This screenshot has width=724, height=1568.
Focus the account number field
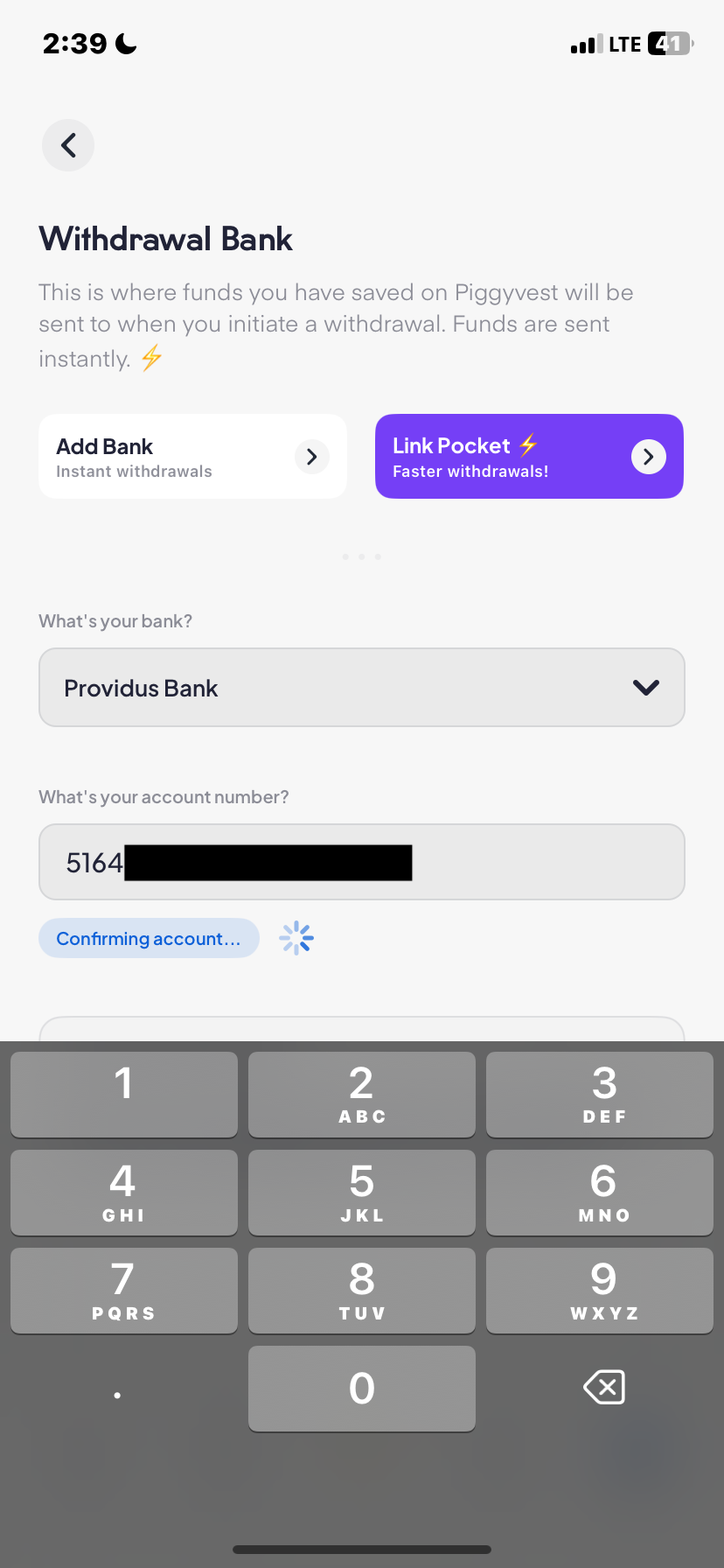[x=542, y=863]
